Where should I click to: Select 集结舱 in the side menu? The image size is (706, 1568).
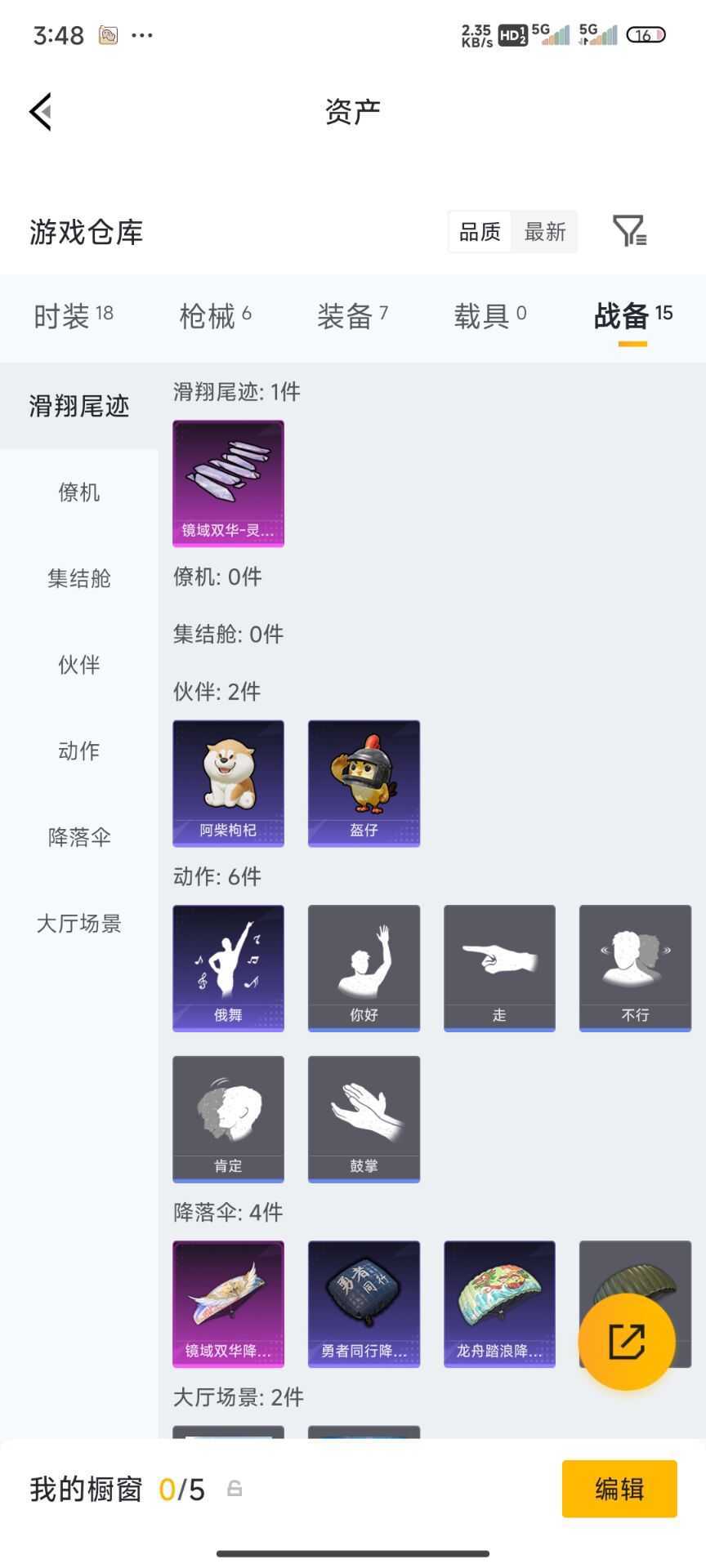tap(79, 579)
